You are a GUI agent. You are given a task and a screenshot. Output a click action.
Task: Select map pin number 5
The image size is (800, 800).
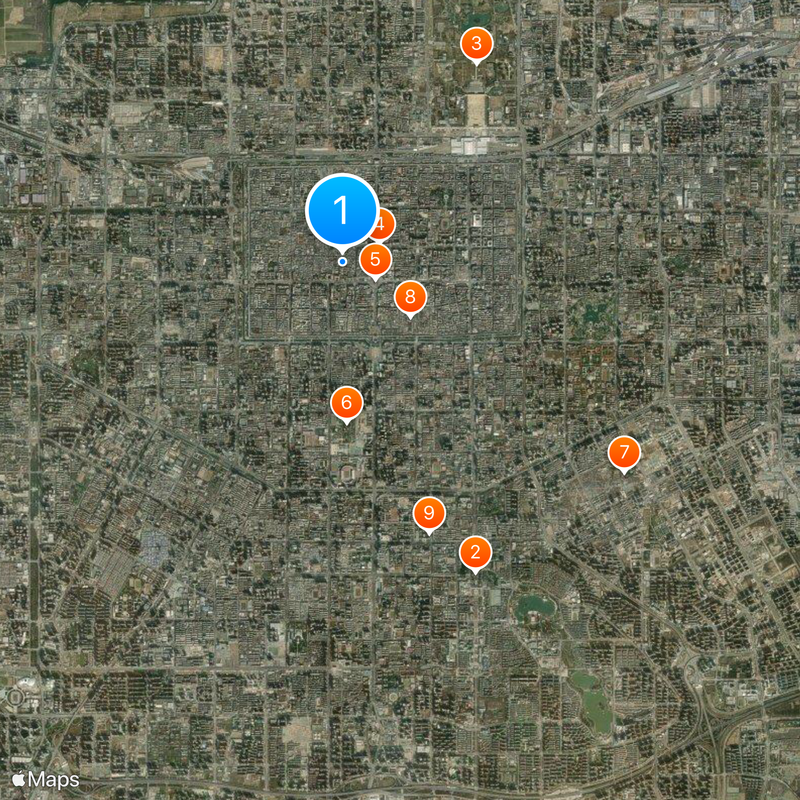coord(375,261)
